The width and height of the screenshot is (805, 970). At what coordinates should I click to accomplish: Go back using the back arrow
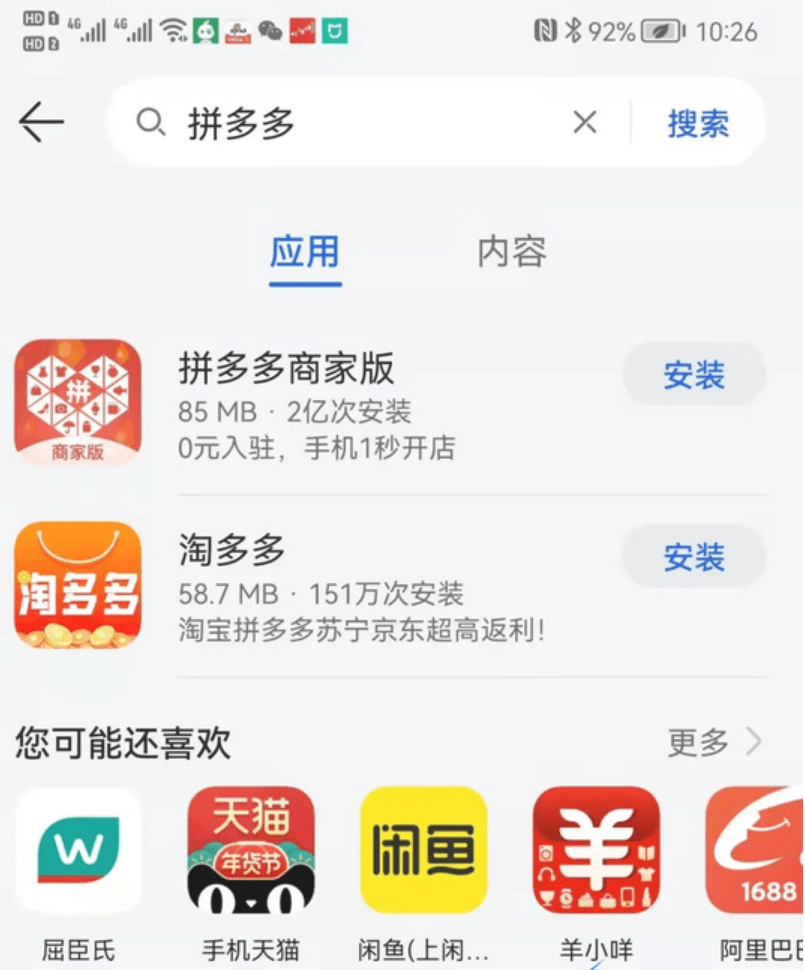[41, 123]
